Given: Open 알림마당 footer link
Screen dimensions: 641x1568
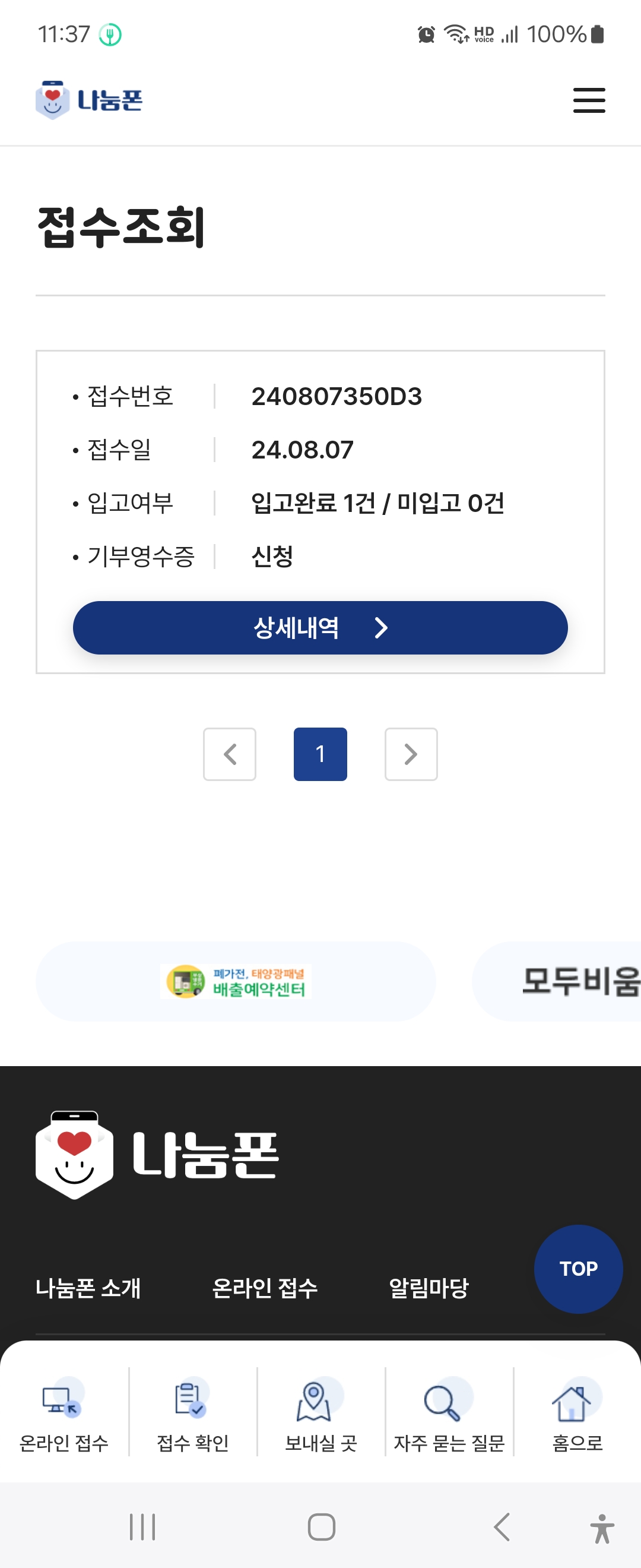Looking at the screenshot, I should click(428, 1287).
